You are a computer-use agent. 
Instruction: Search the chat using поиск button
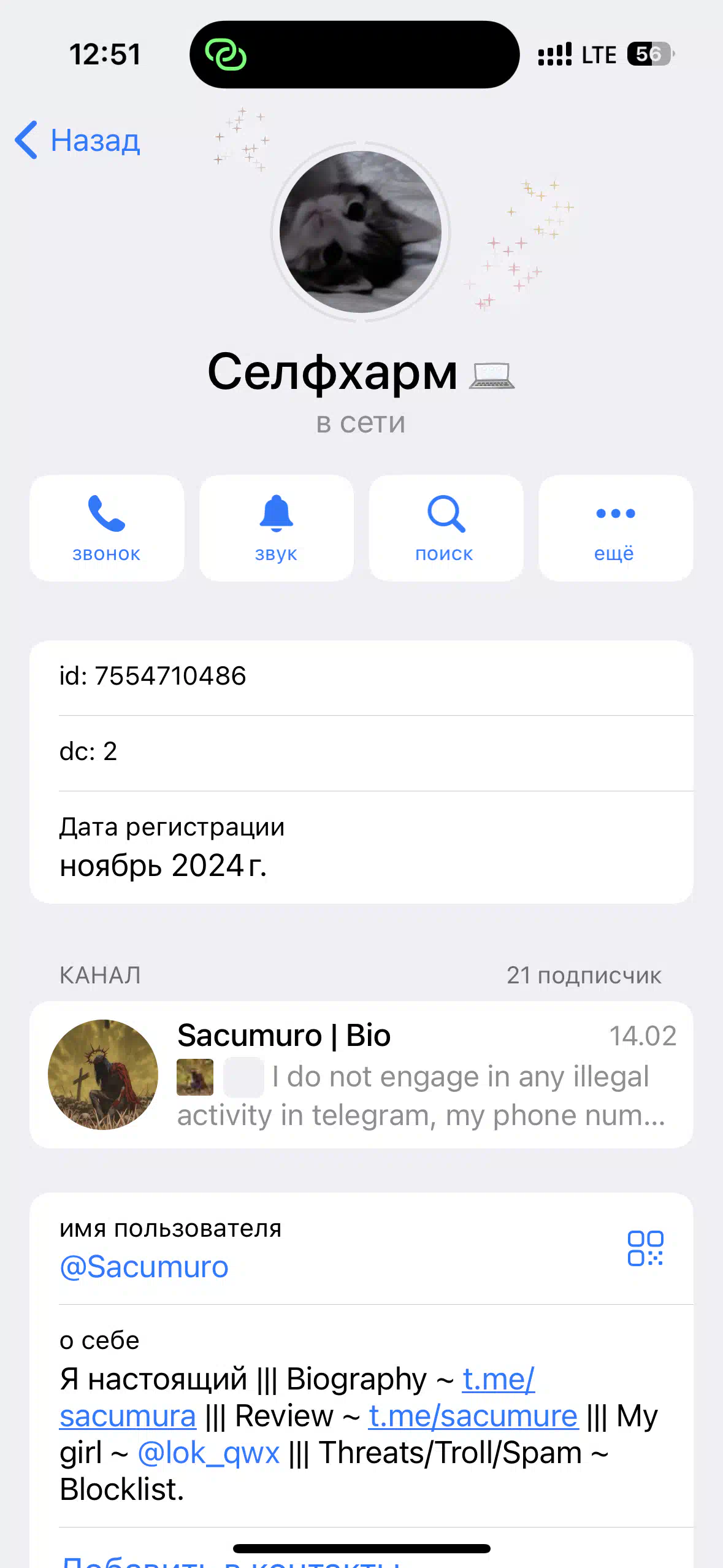[446, 528]
